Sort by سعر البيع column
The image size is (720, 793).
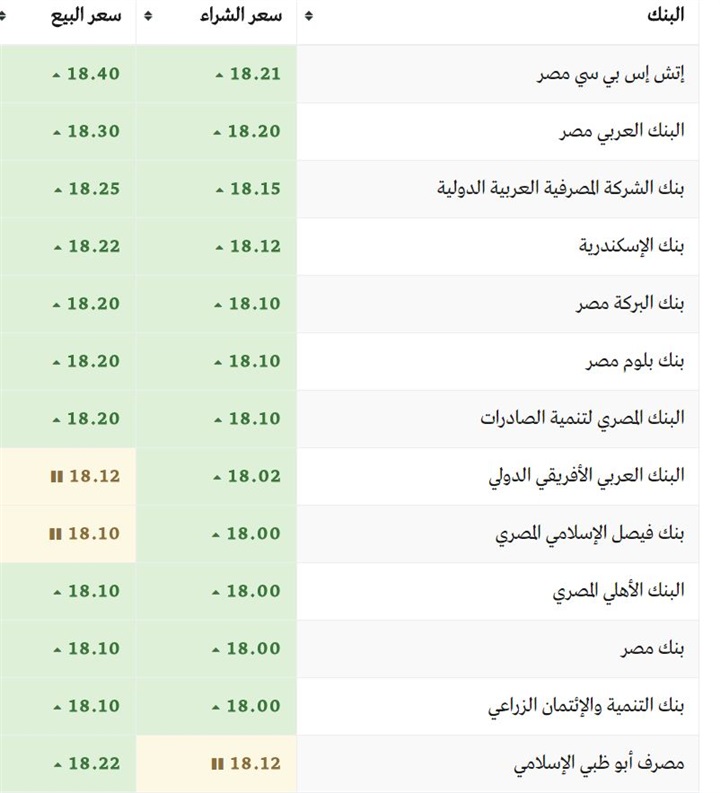(90, 16)
